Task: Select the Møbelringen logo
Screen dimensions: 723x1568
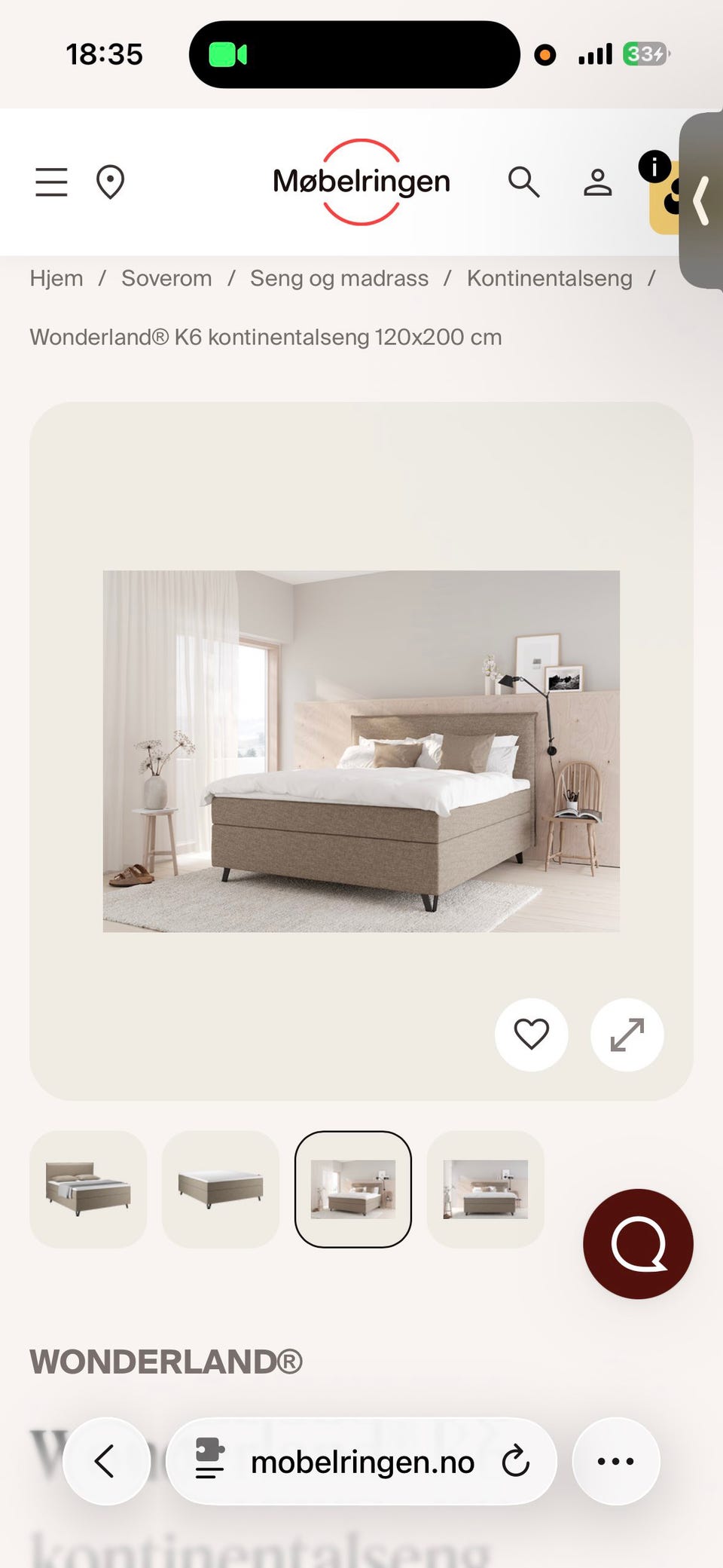Action: tap(361, 182)
